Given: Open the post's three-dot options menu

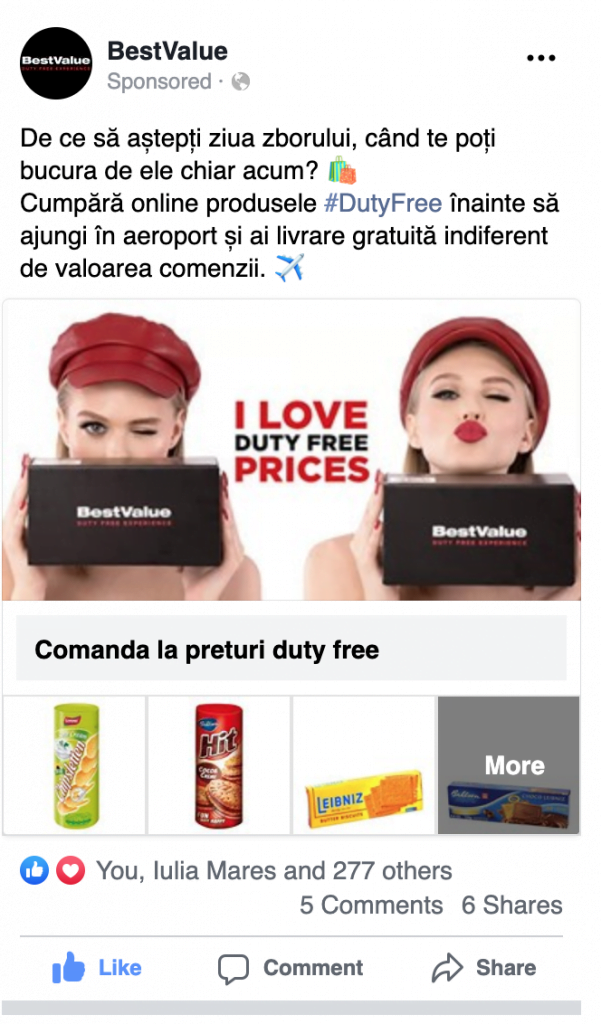Looking at the screenshot, I should pos(540,58).
